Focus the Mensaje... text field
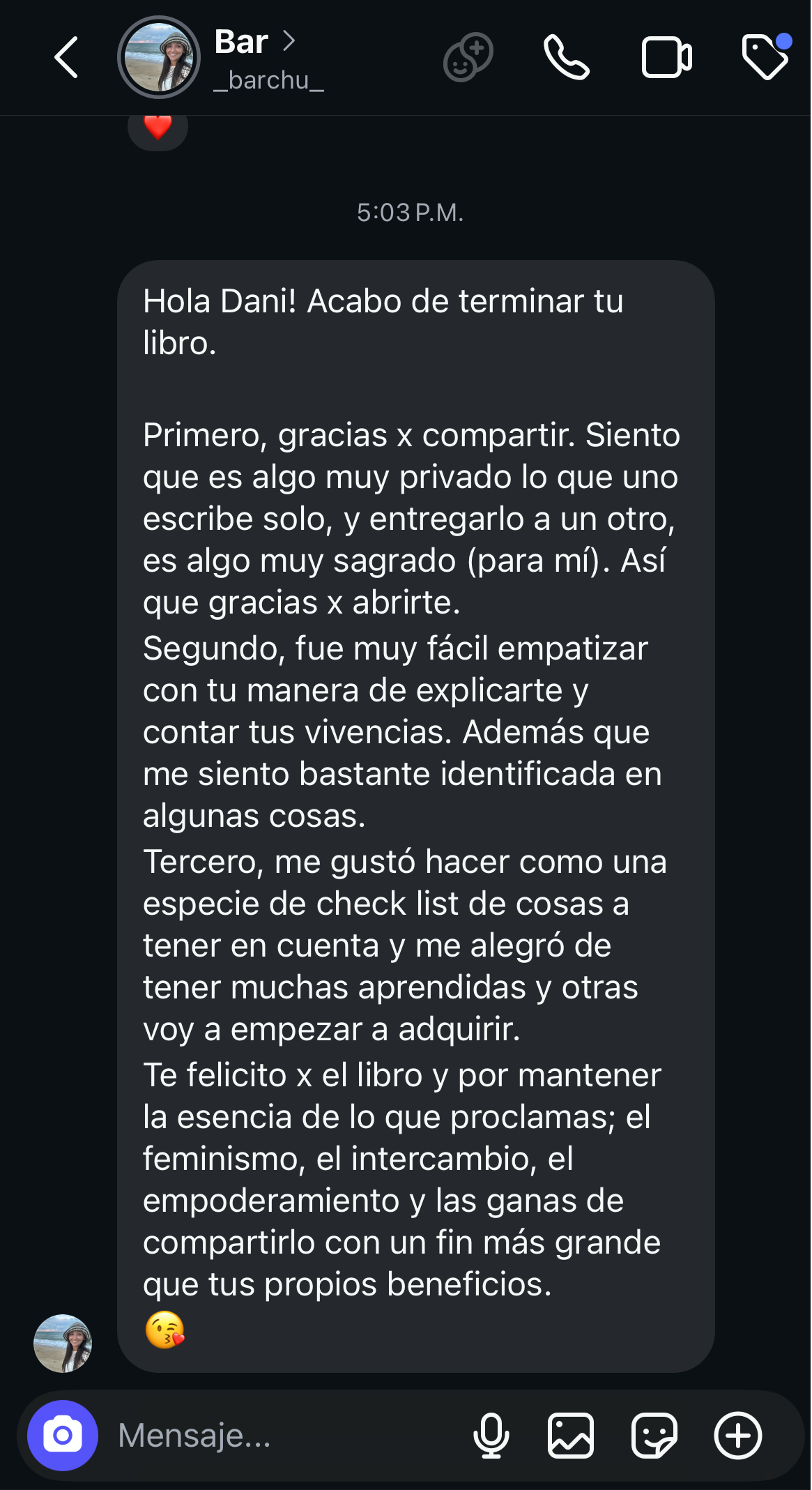This screenshot has width=812, height=1490. pos(279,1436)
